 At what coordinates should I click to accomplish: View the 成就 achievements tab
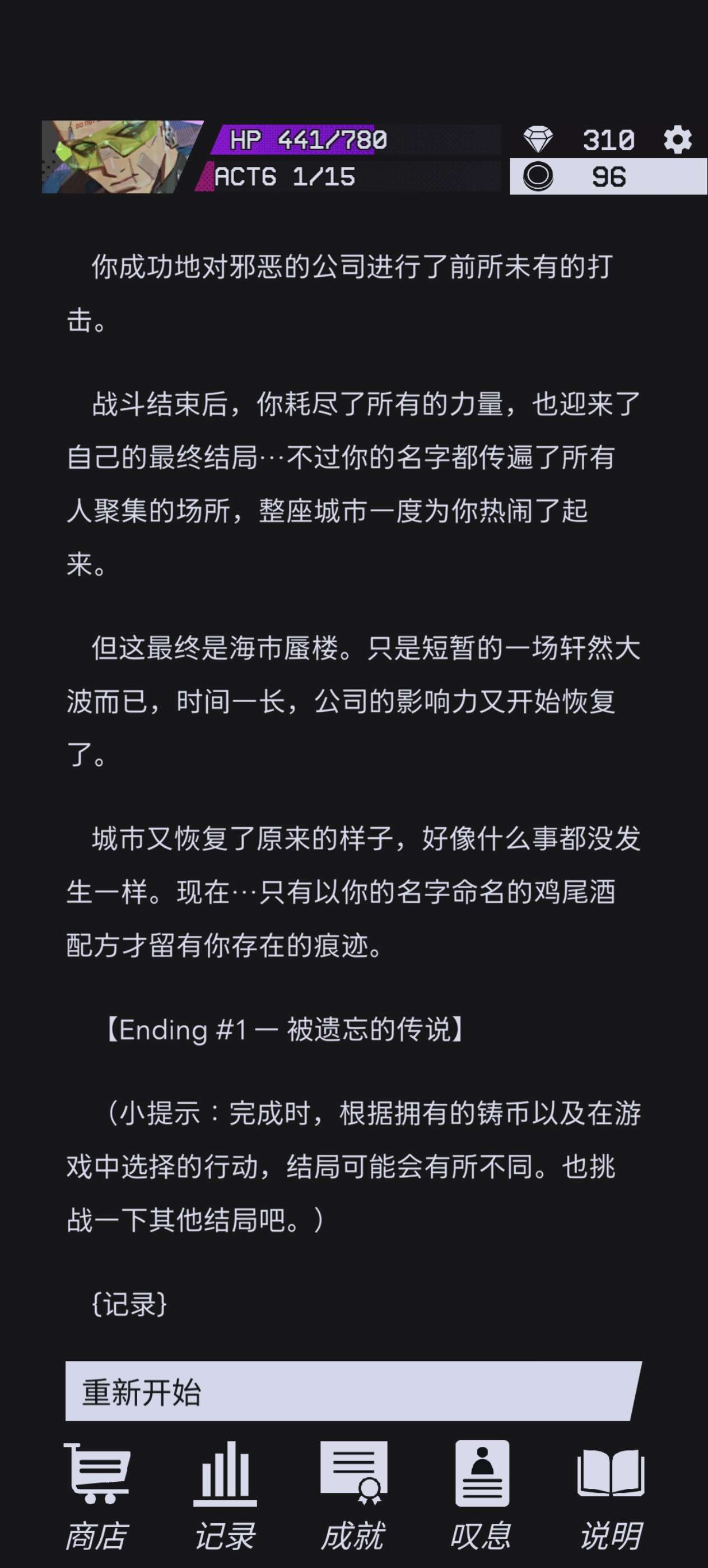(353, 1496)
